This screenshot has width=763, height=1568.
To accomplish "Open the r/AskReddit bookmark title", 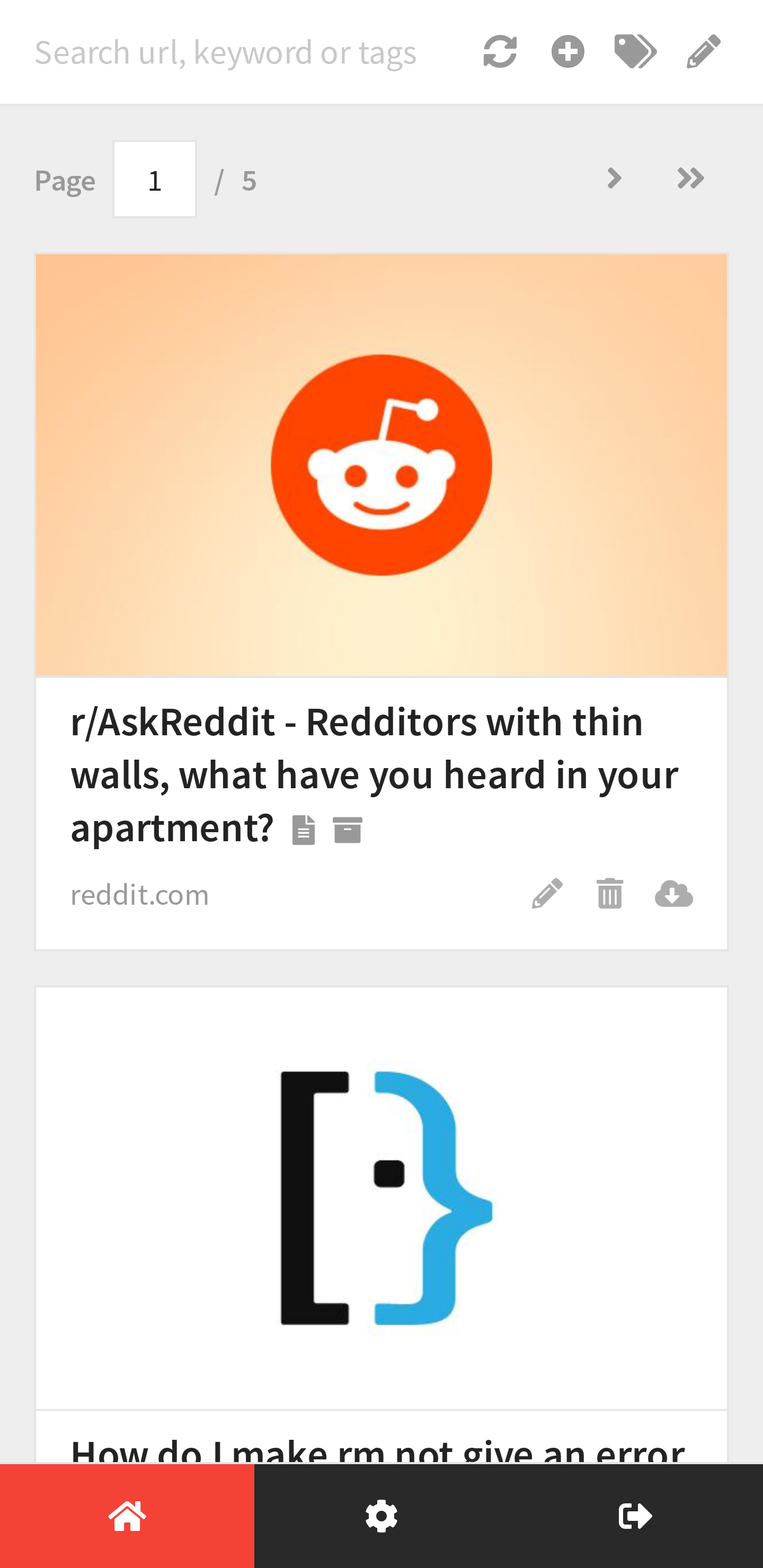I will (x=374, y=774).
